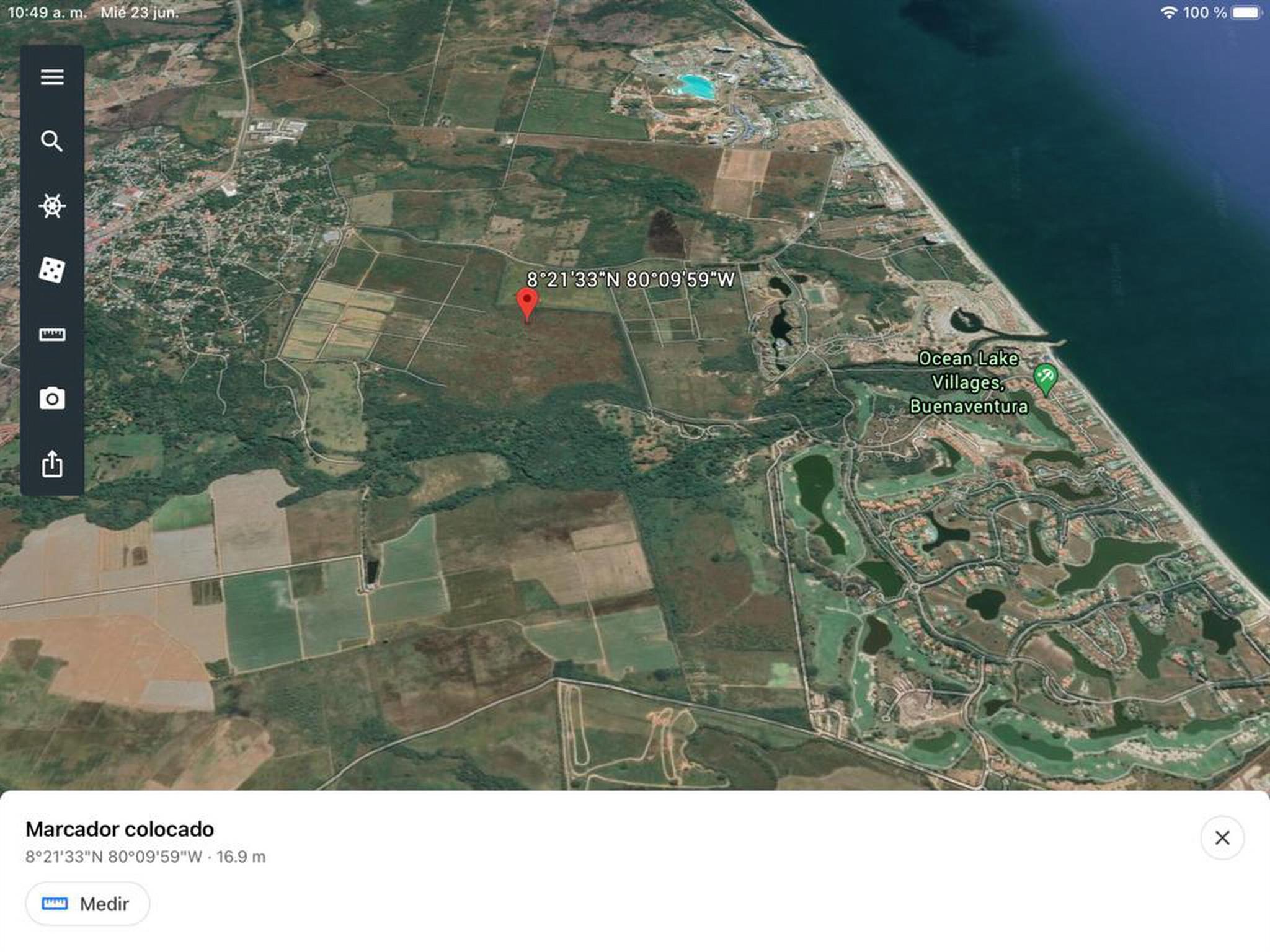This screenshot has height=952, width=1270.
Task: Select the red placed marker pin
Action: click(x=527, y=302)
